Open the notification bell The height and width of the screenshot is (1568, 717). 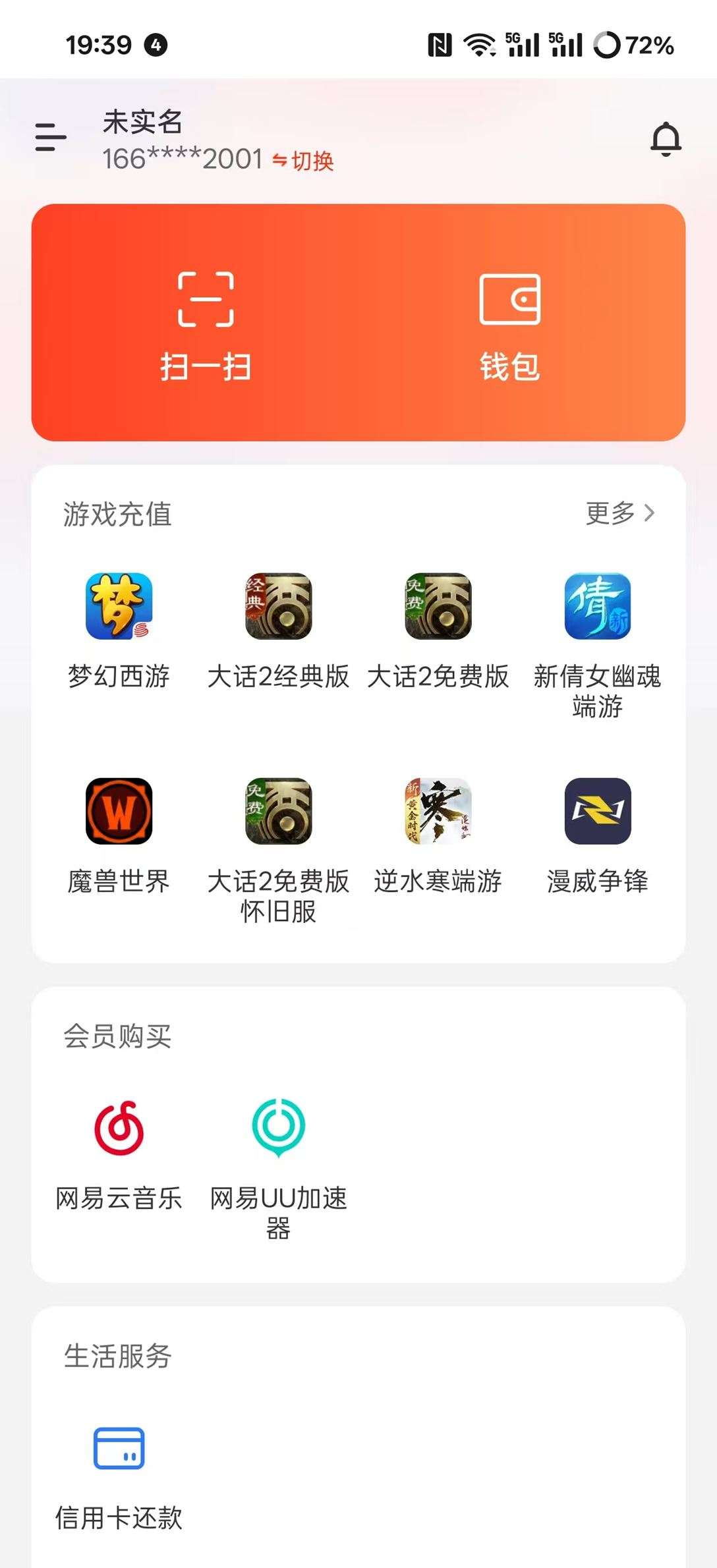tap(666, 138)
